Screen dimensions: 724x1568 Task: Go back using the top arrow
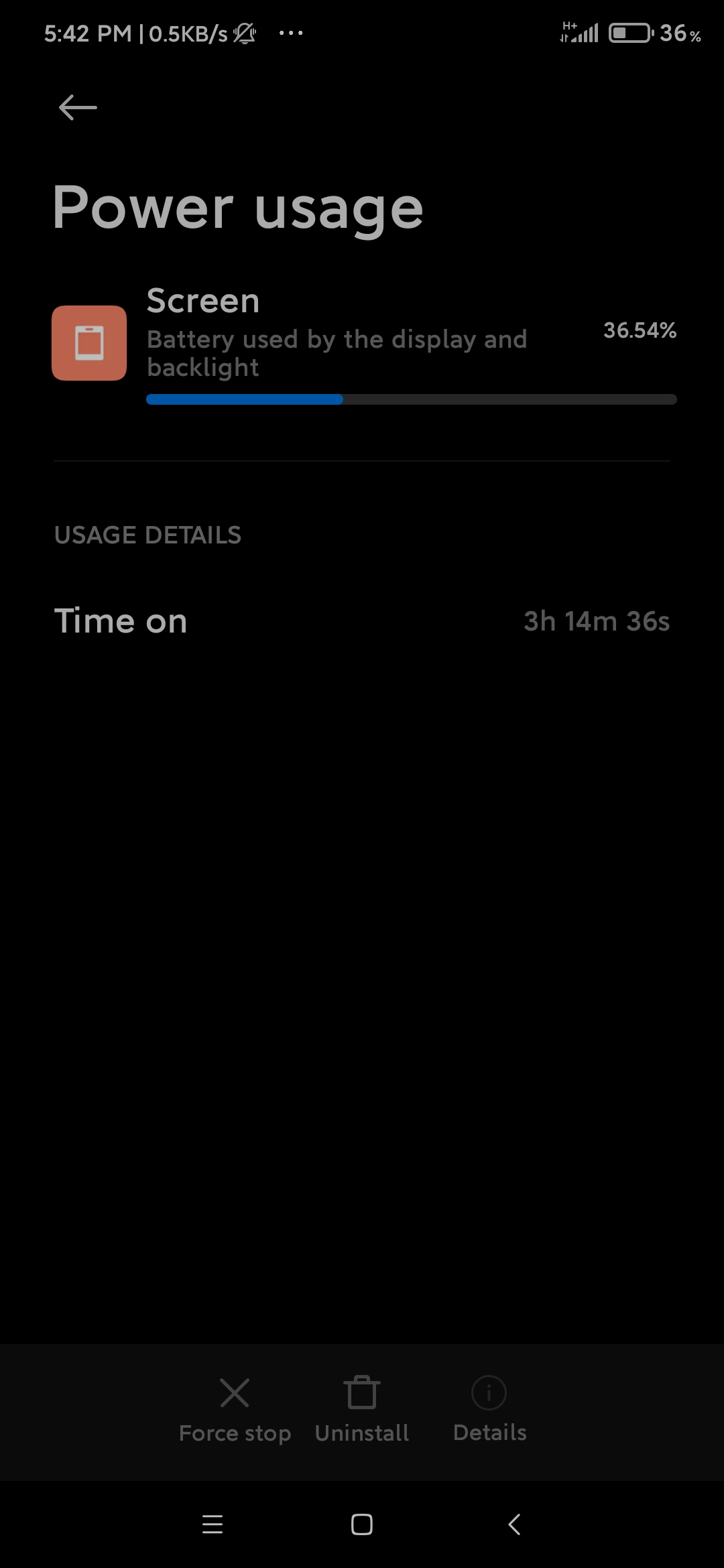[78, 107]
